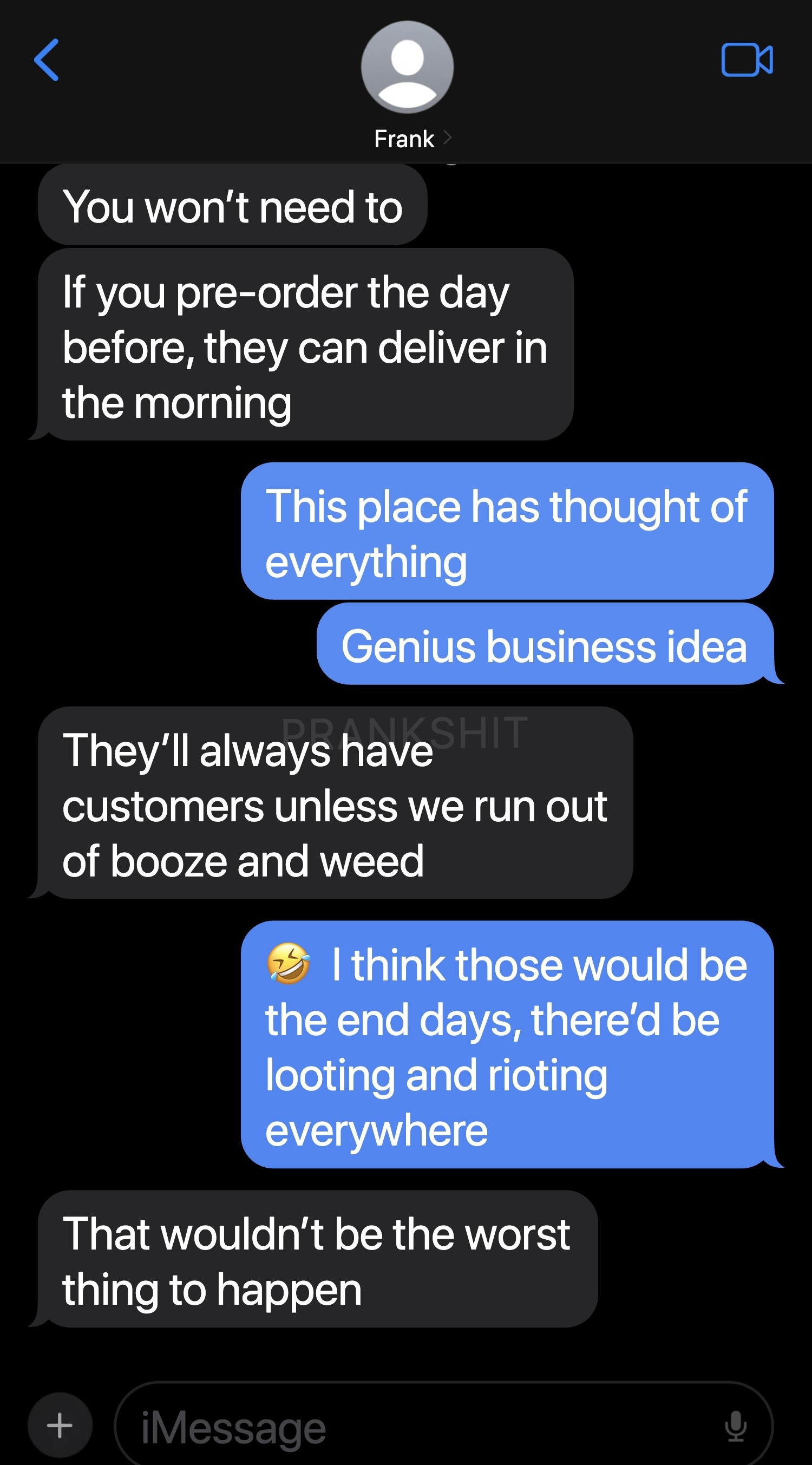The height and width of the screenshot is (1465, 812).
Task: Go back to the conversations list
Action: click(x=47, y=60)
